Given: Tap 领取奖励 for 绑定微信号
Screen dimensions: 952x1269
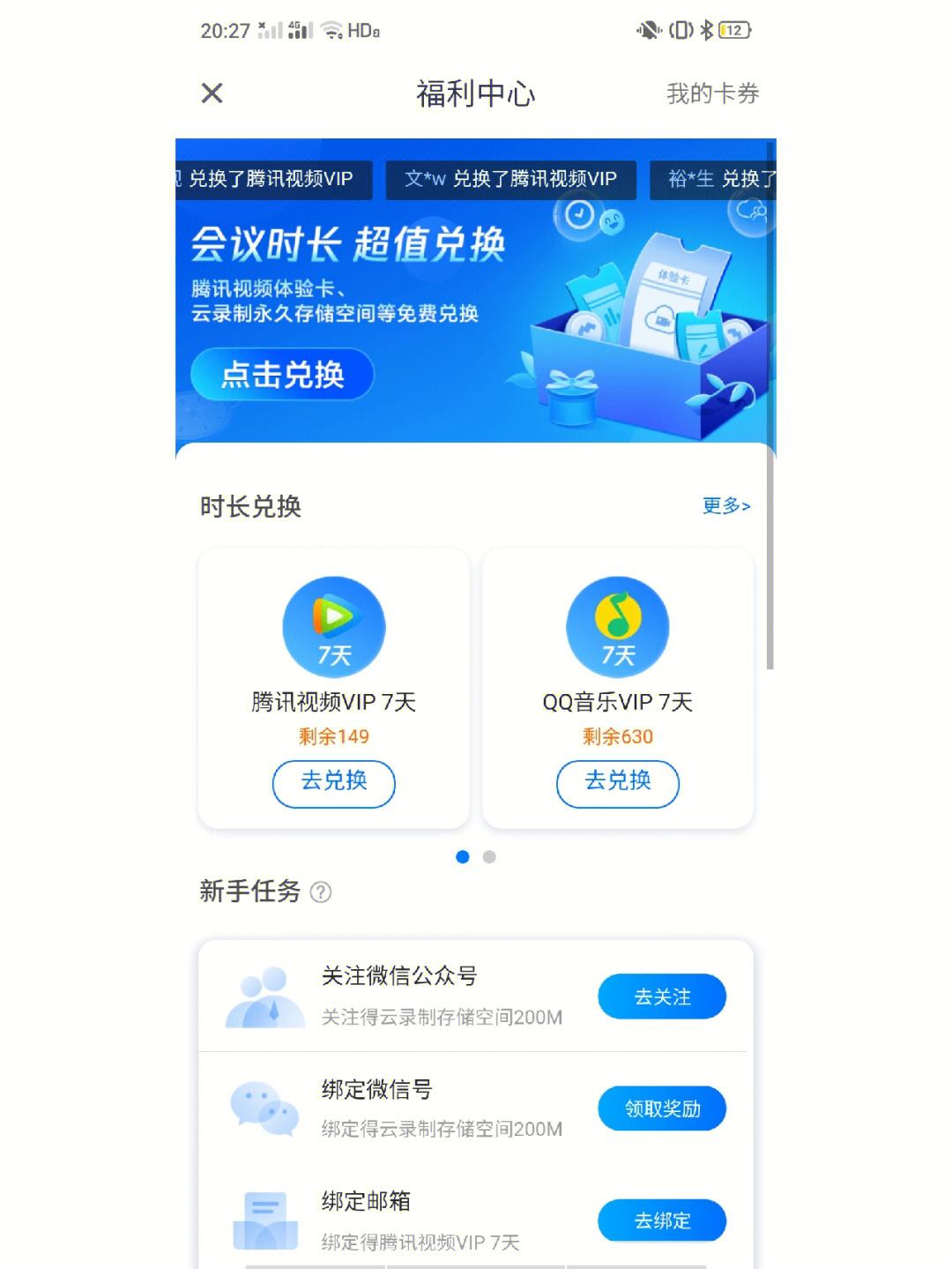Looking at the screenshot, I should (x=662, y=1109).
